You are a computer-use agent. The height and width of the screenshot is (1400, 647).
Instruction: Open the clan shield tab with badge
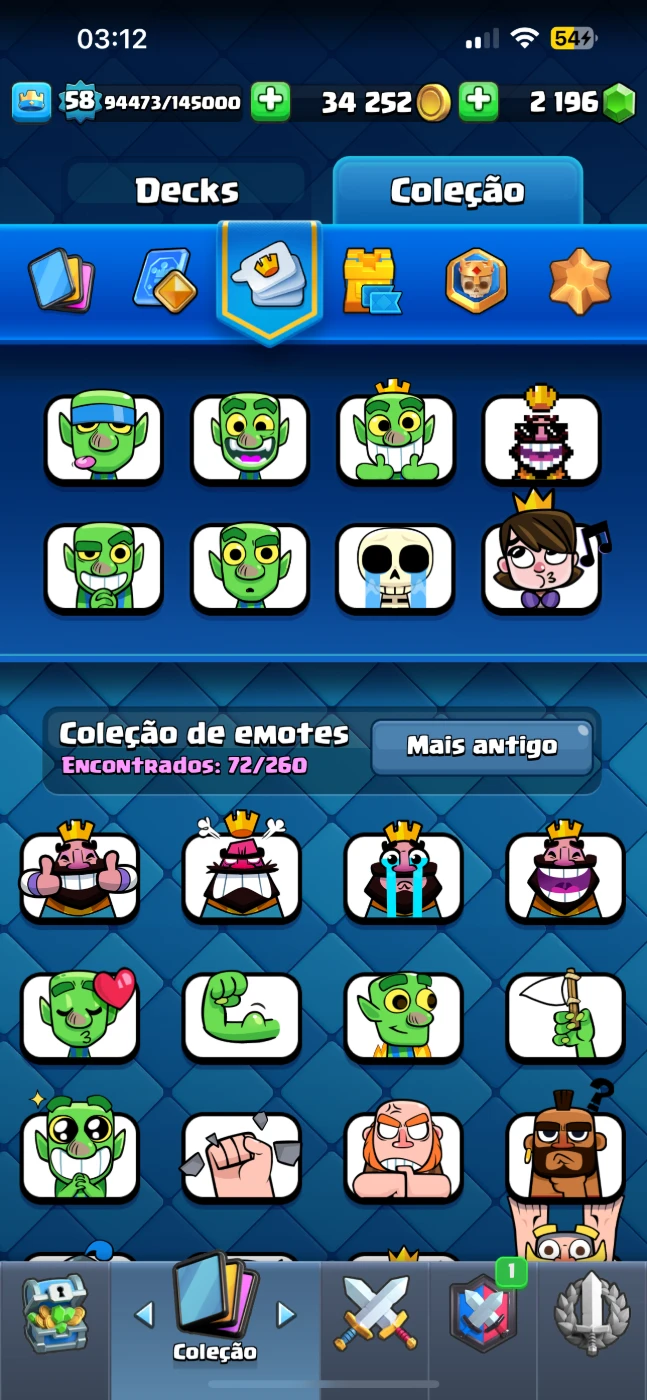484,1312
